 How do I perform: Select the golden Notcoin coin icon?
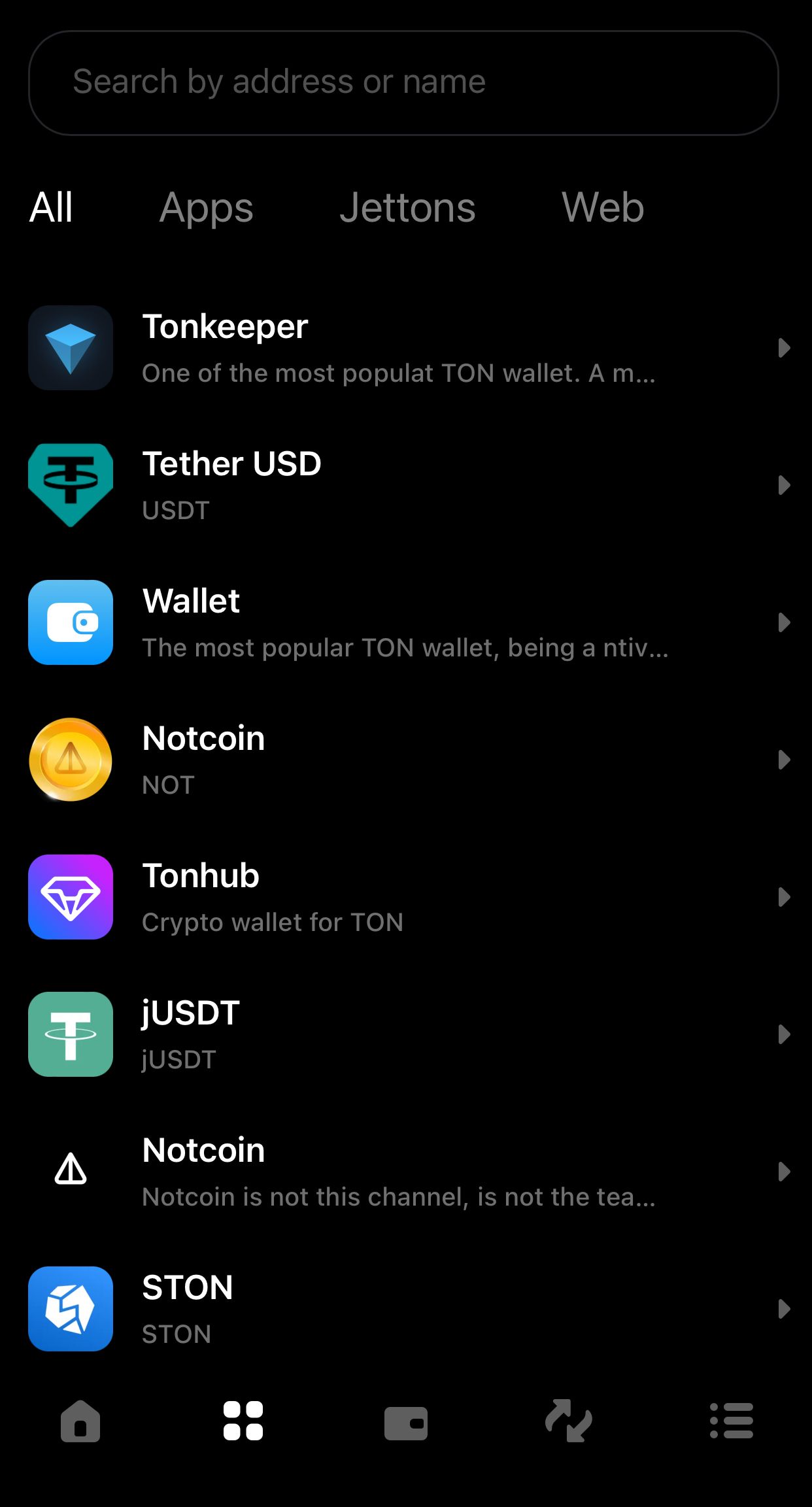coord(71,760)
